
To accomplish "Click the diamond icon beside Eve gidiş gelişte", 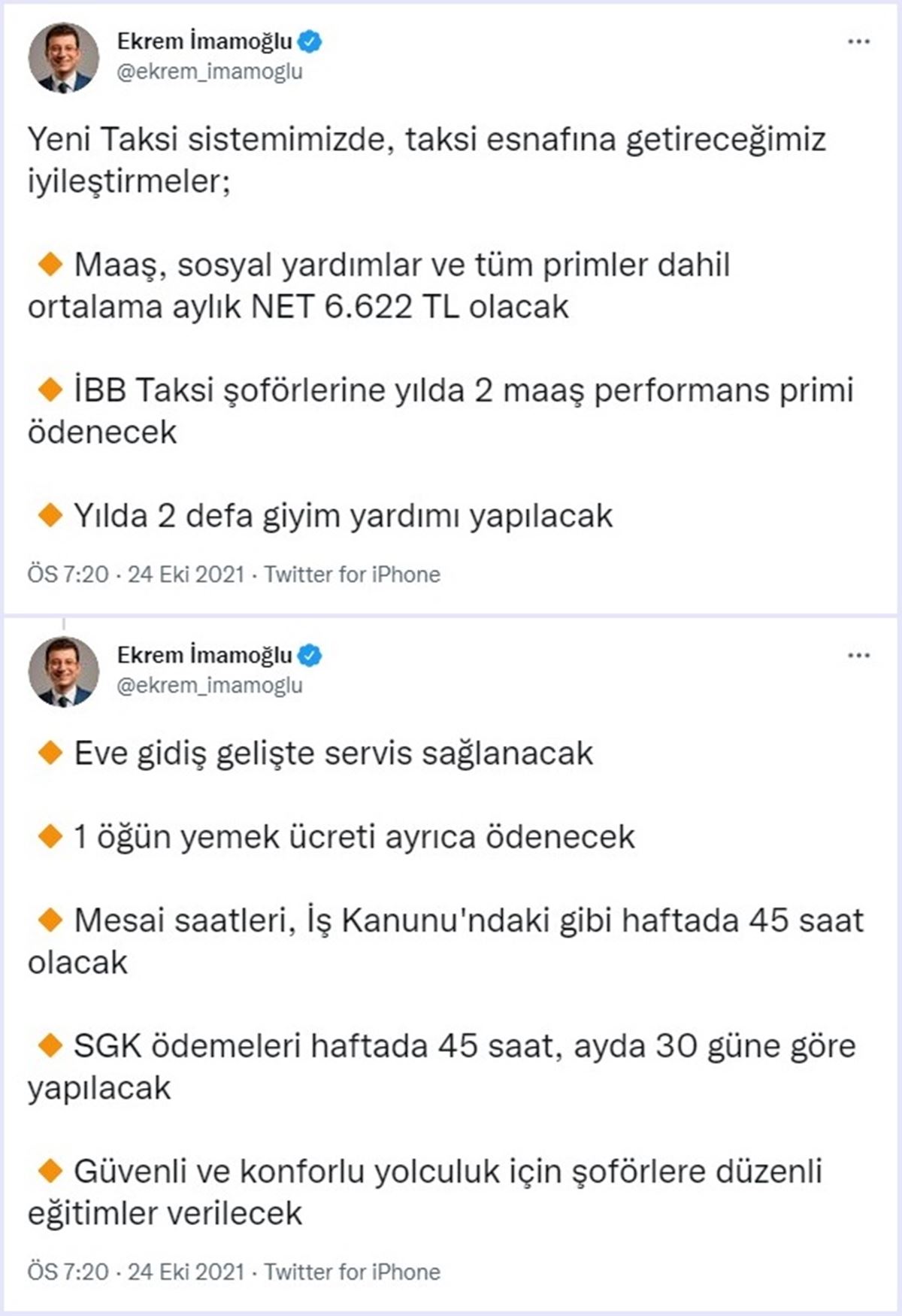I will (x=51, y=750).
